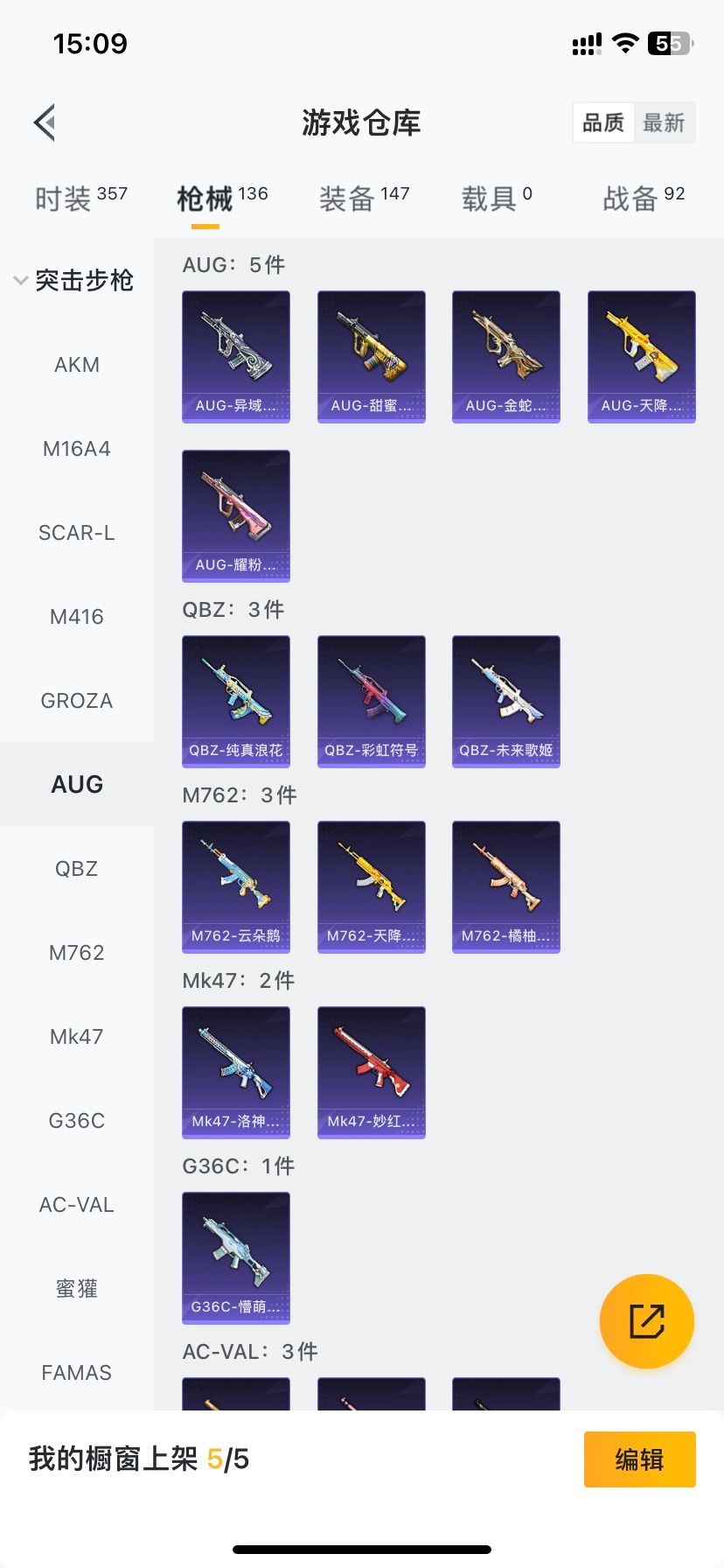This screenshot has height=1568, width=724.
Task: Open the 战备 tab
Action: [x=644, y=198]
